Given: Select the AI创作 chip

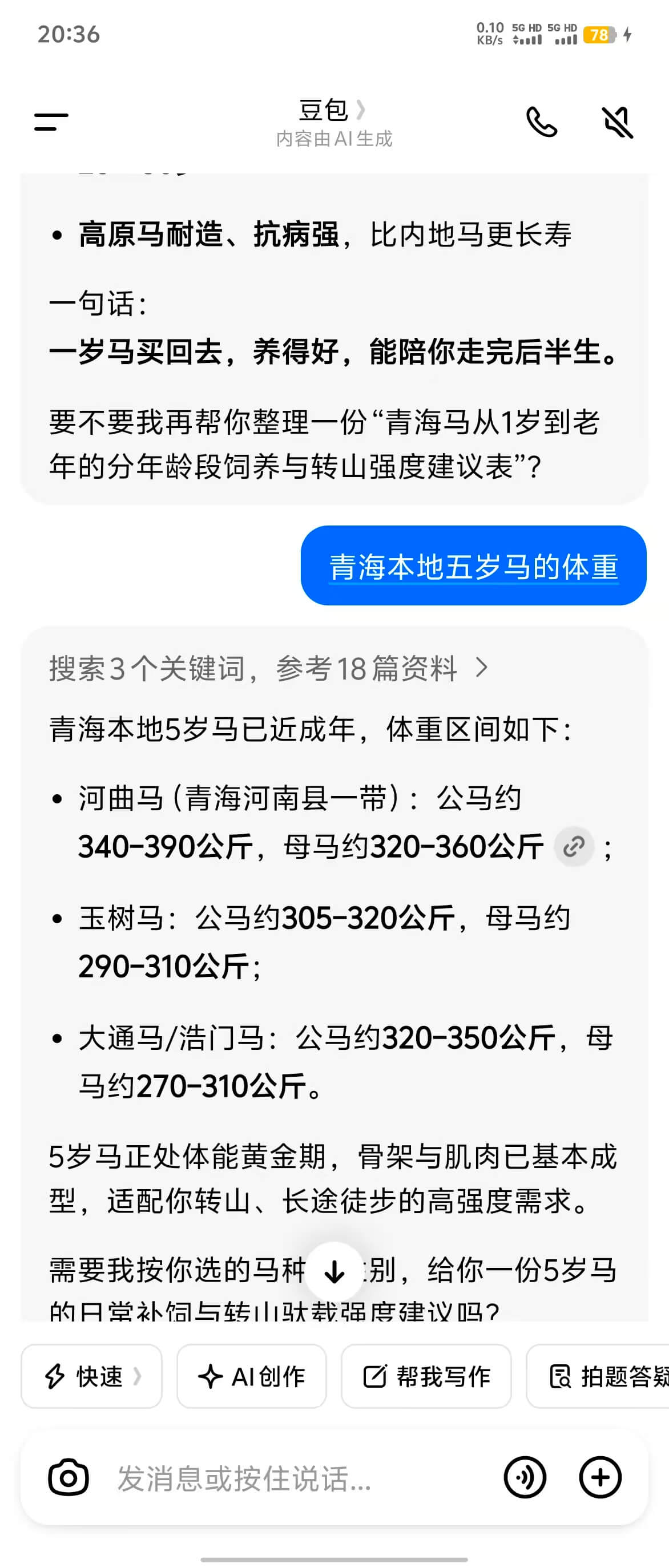Looking at the screenshot, I should click(x=251, y=1376).
